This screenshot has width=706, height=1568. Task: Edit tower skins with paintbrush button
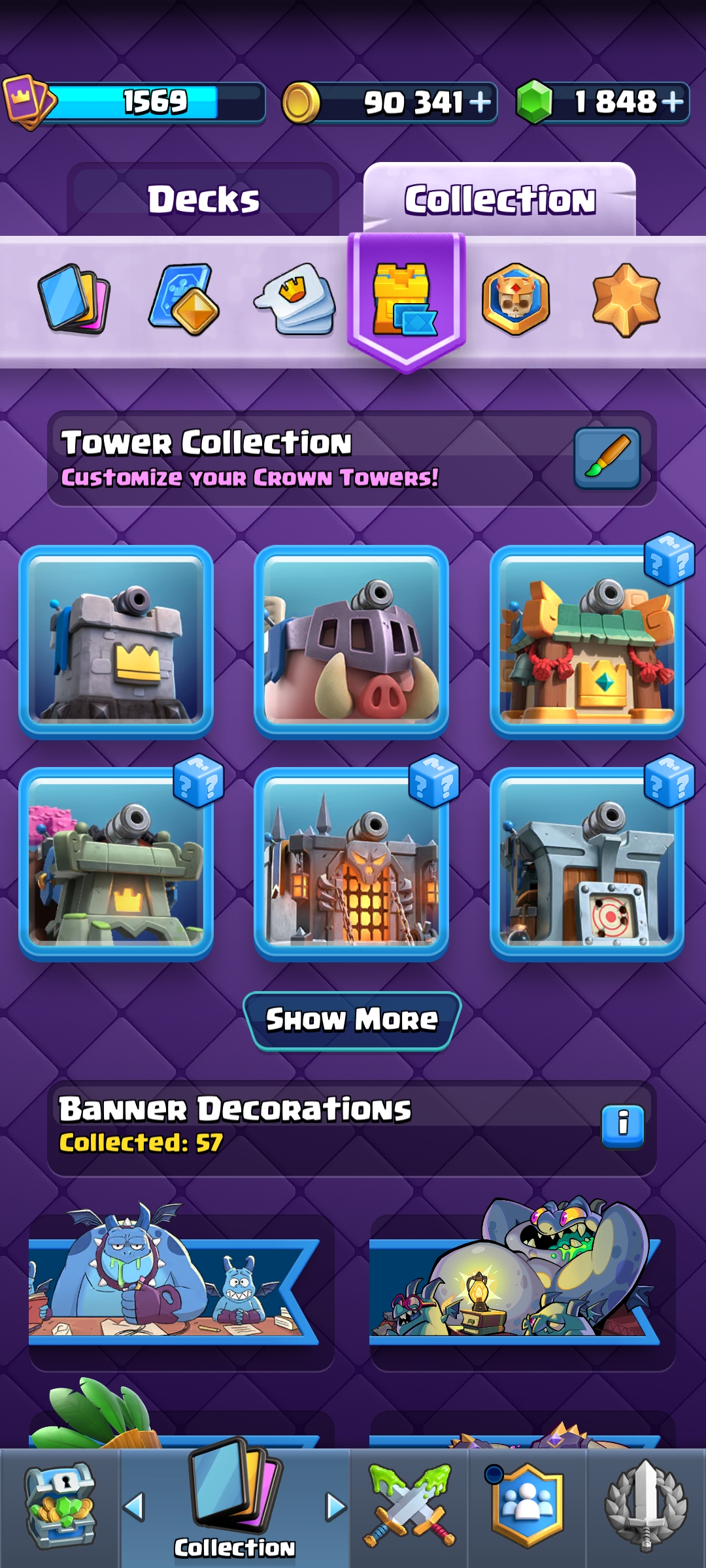click(607, 459)
